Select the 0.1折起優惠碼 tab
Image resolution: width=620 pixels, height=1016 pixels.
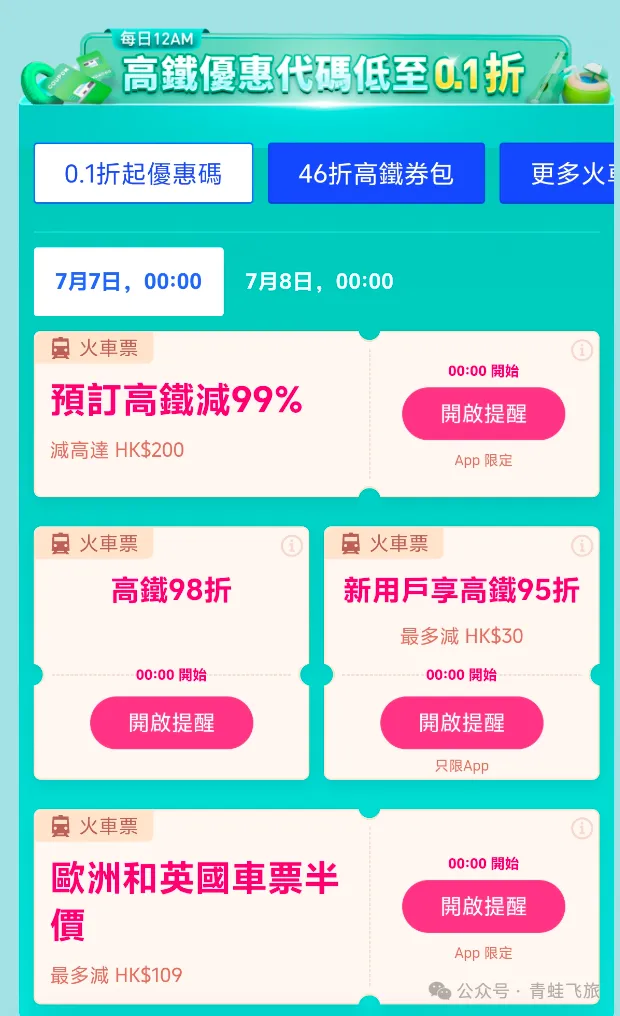pos(143,174)
